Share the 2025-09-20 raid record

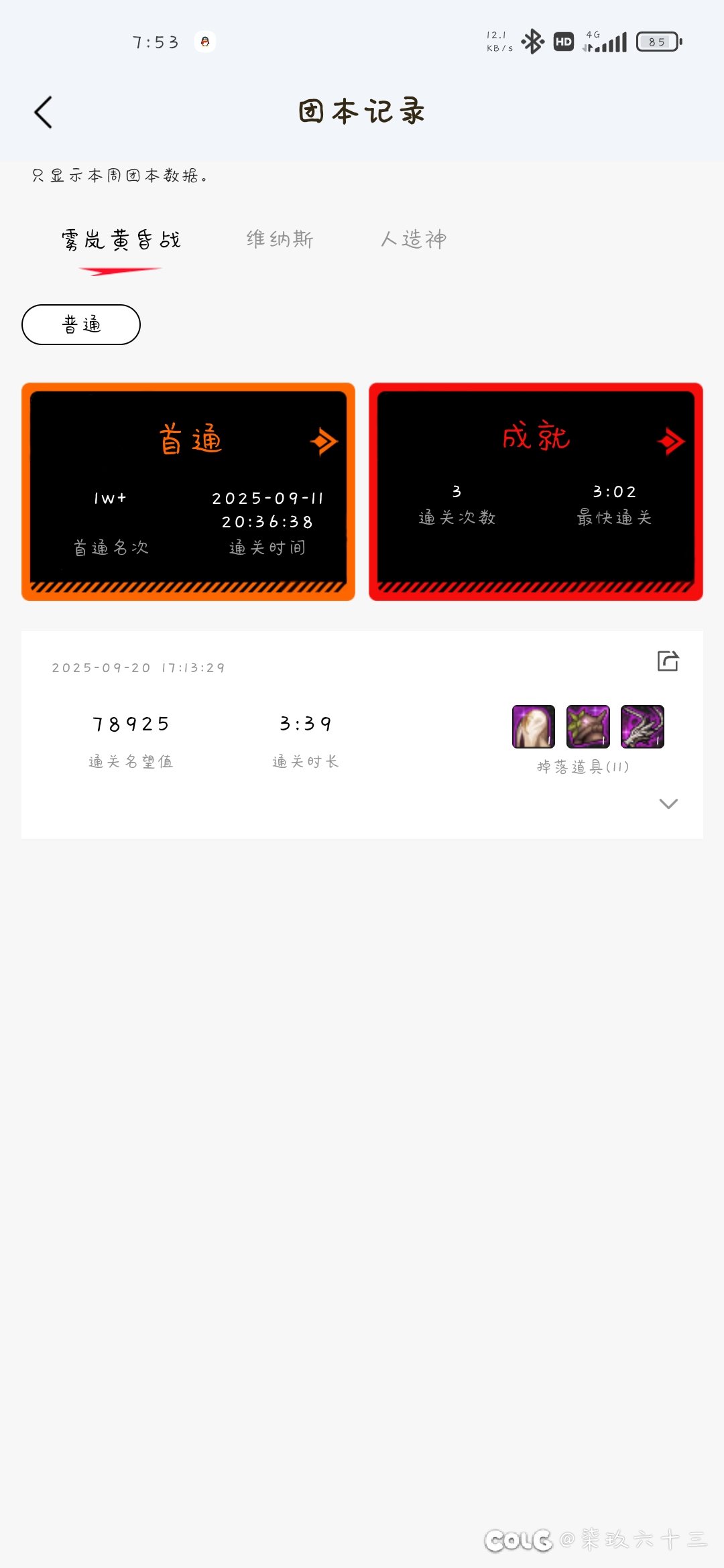coord(668,661)
